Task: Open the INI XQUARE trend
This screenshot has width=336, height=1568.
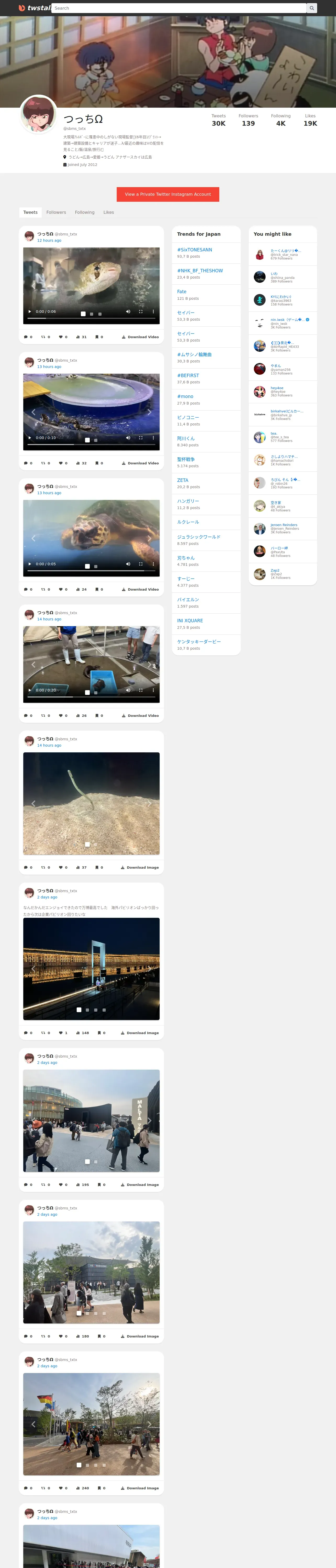Action: point(190,621)
